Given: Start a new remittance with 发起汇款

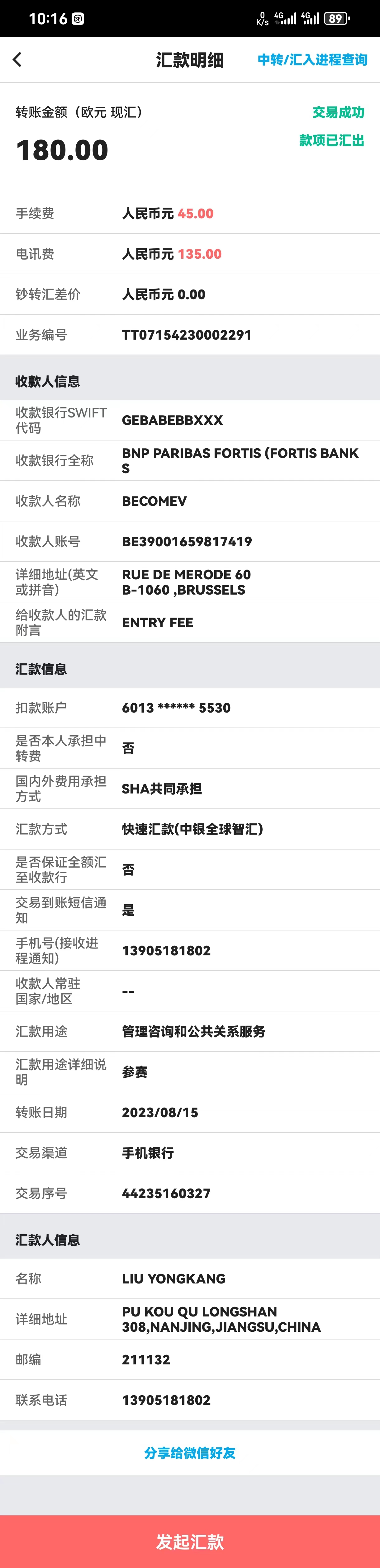Looking at the screenshot, I should [190, 1541].
